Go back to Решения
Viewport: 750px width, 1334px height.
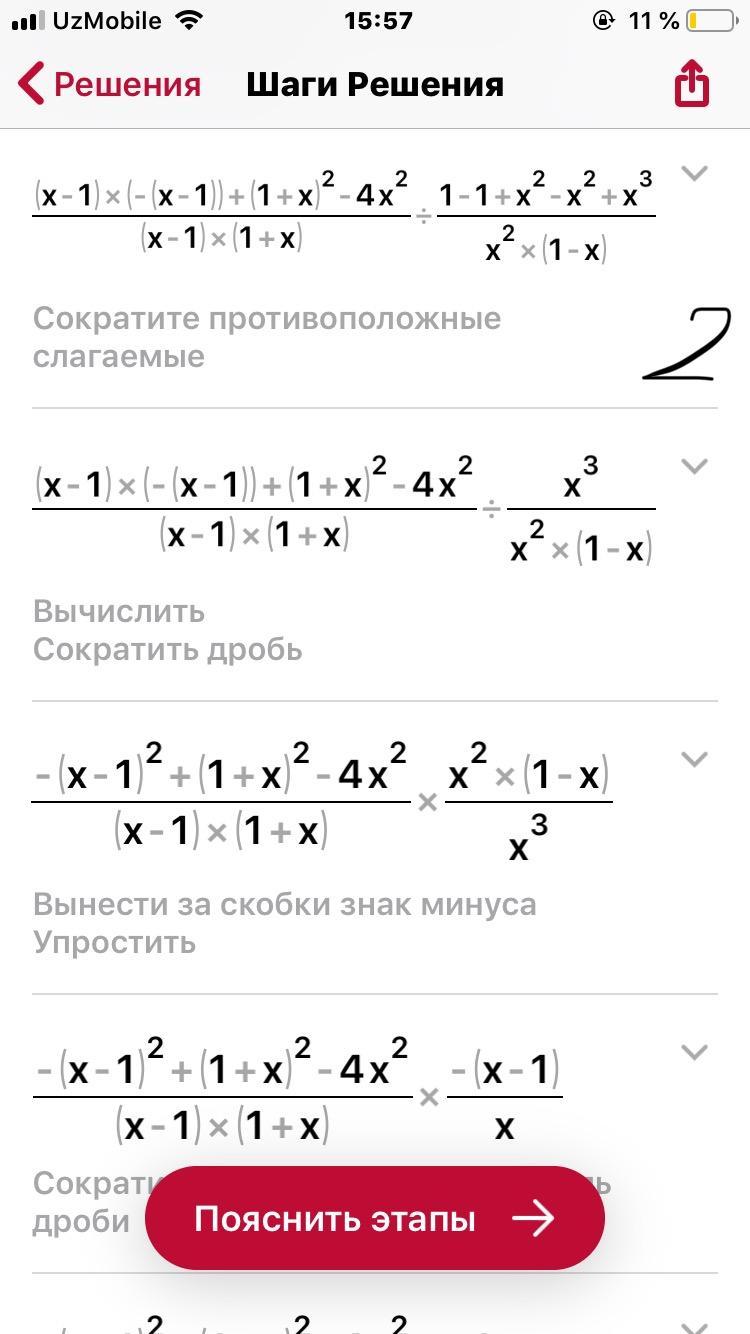[110, 84]
